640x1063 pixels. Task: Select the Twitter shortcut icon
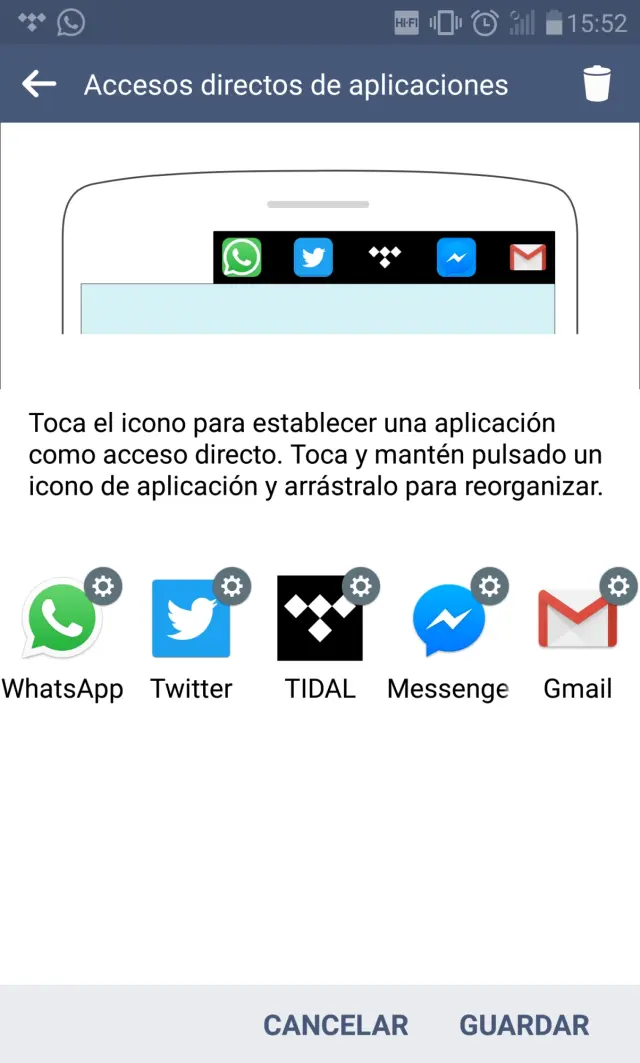tap(191, 619)
